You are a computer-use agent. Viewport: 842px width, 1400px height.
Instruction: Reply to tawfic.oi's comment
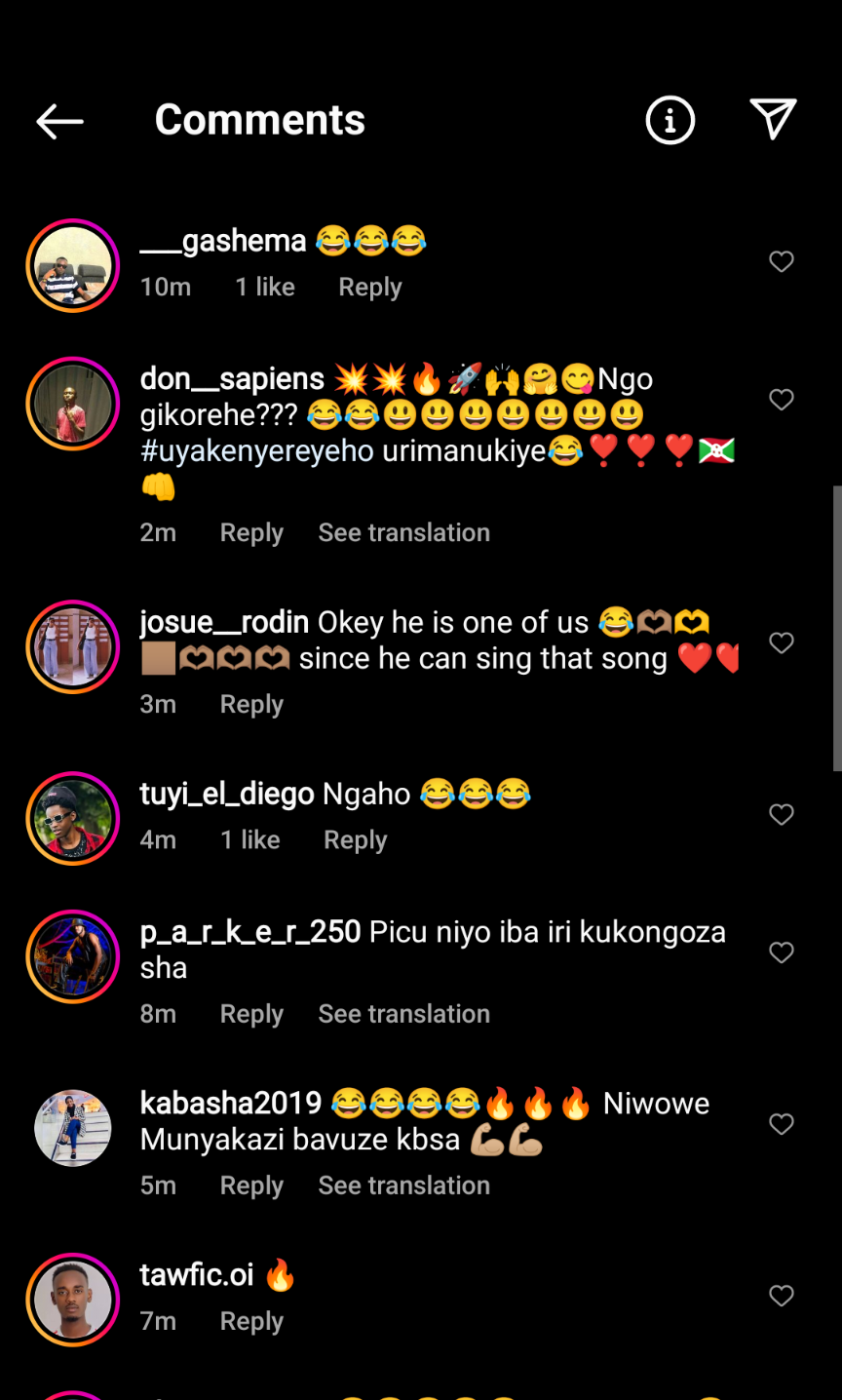click(x=251, y=1322)
